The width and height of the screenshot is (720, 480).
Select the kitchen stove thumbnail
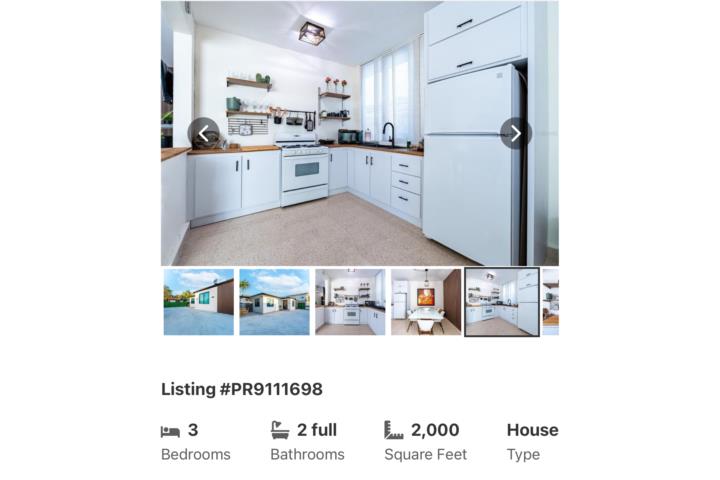[x=350, y=301]
